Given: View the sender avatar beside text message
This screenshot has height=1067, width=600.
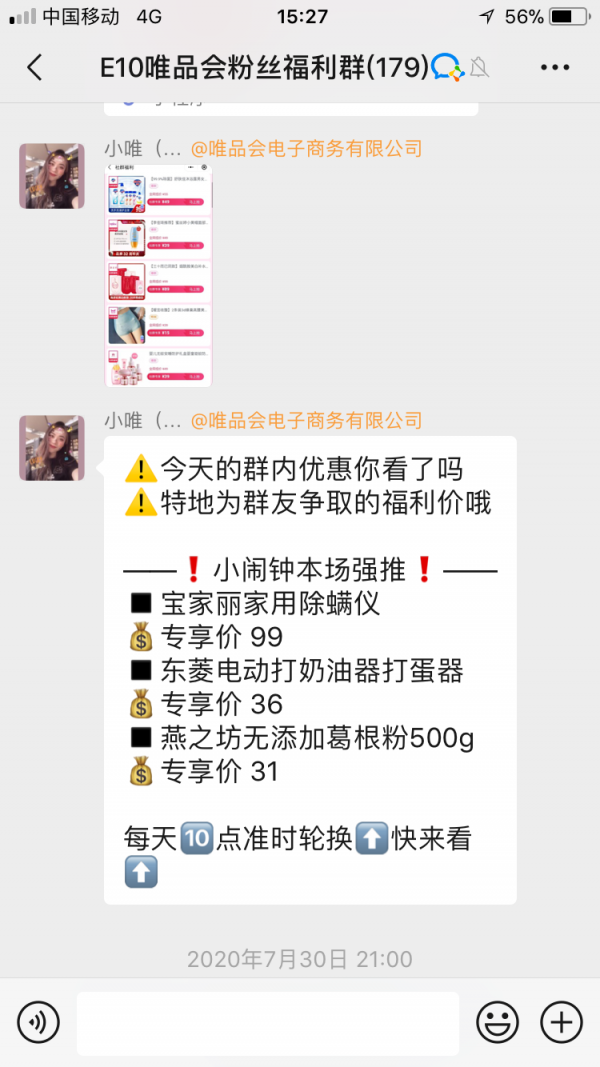Looking at the screenshot, I should click(x=52, y=448).
